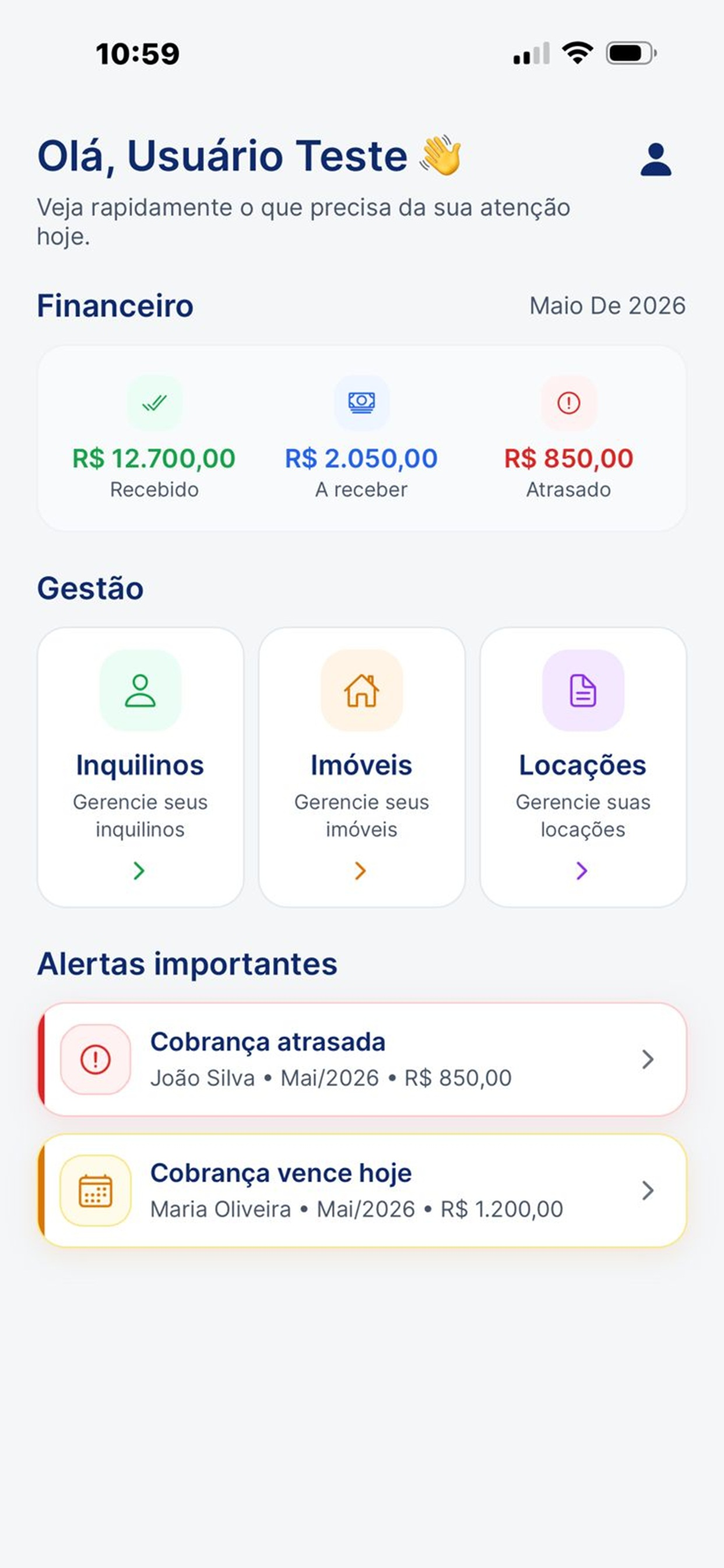Open the Imóveis management card
The height and width of the screenshot is (1568, 724).
[x=362, y=767]
